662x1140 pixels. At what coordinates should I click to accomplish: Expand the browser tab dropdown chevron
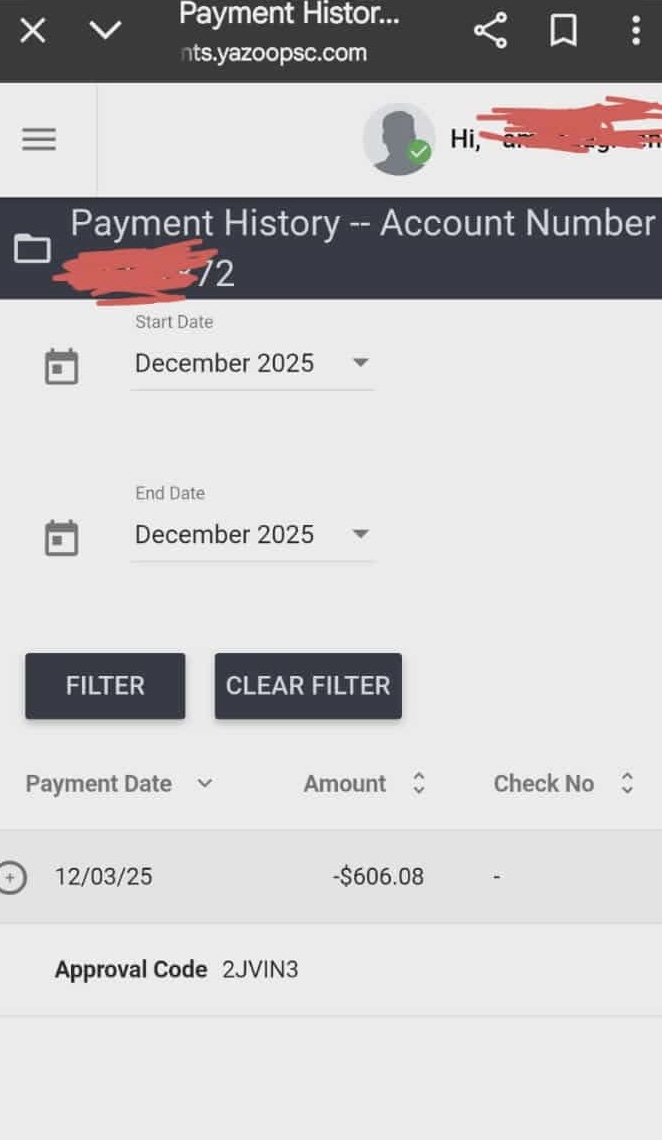coord(105,31)
